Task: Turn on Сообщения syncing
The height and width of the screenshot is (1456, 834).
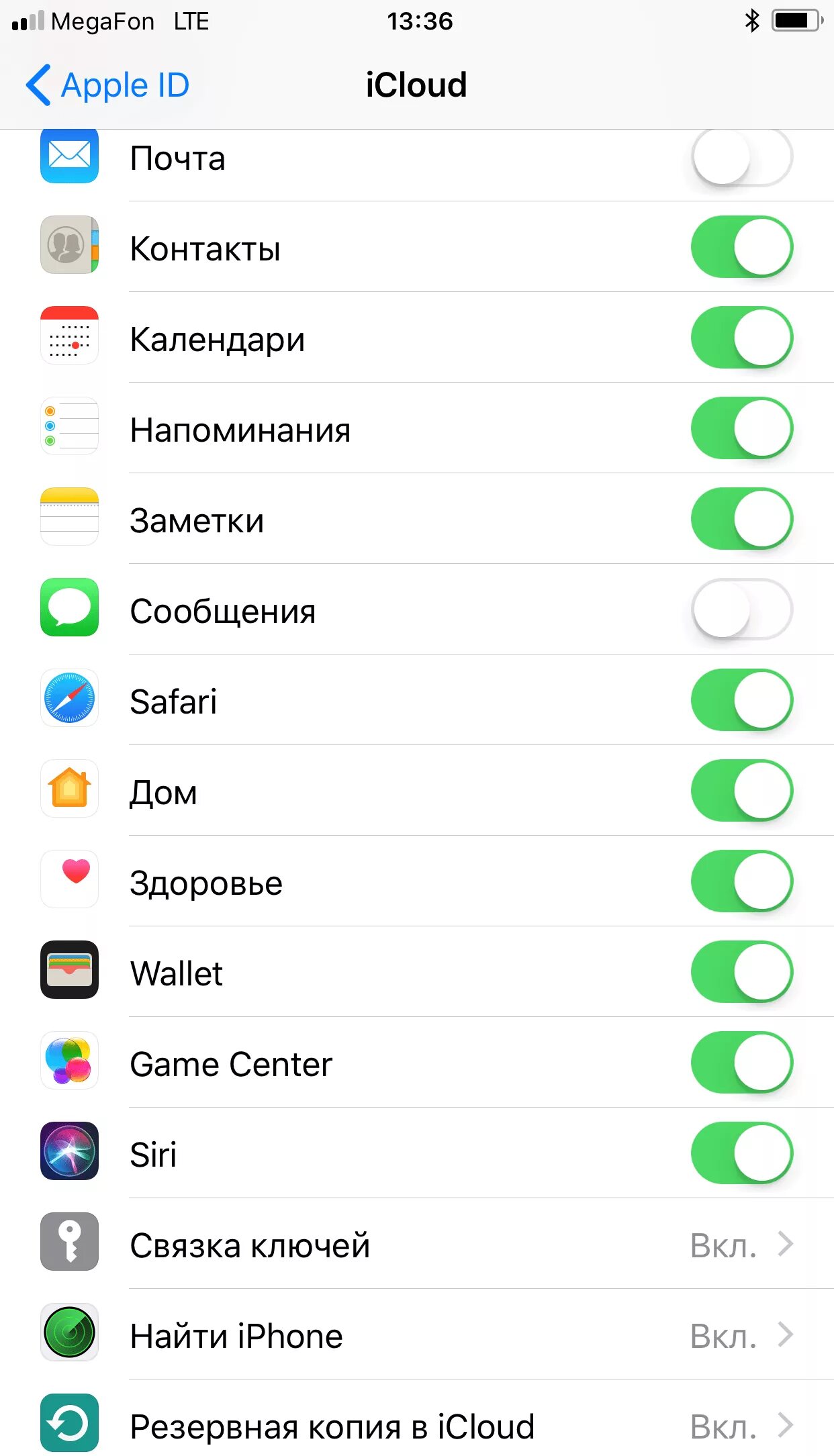Action: pyautogui.click(x=743, y=610)
